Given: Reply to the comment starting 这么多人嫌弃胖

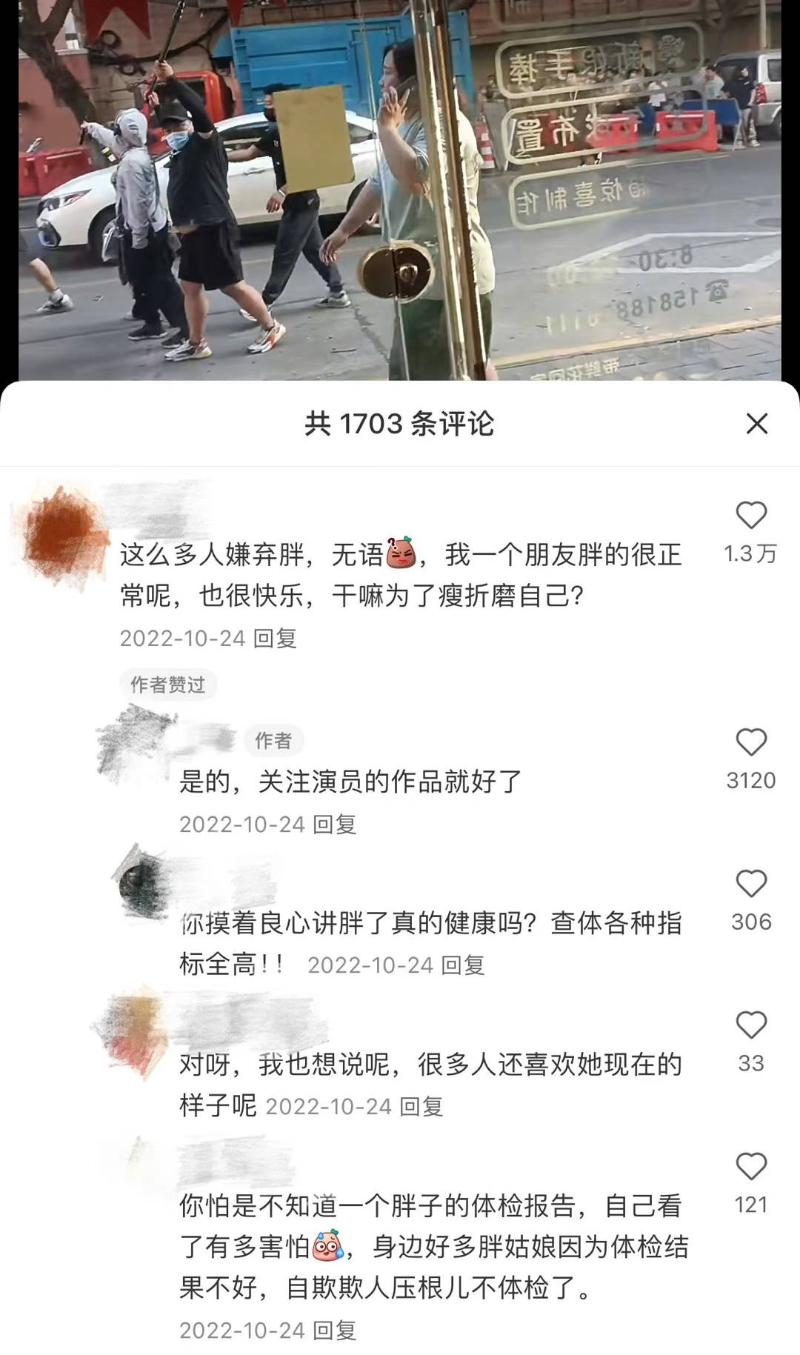Looking at the screenshot, I should coord(275,638).
